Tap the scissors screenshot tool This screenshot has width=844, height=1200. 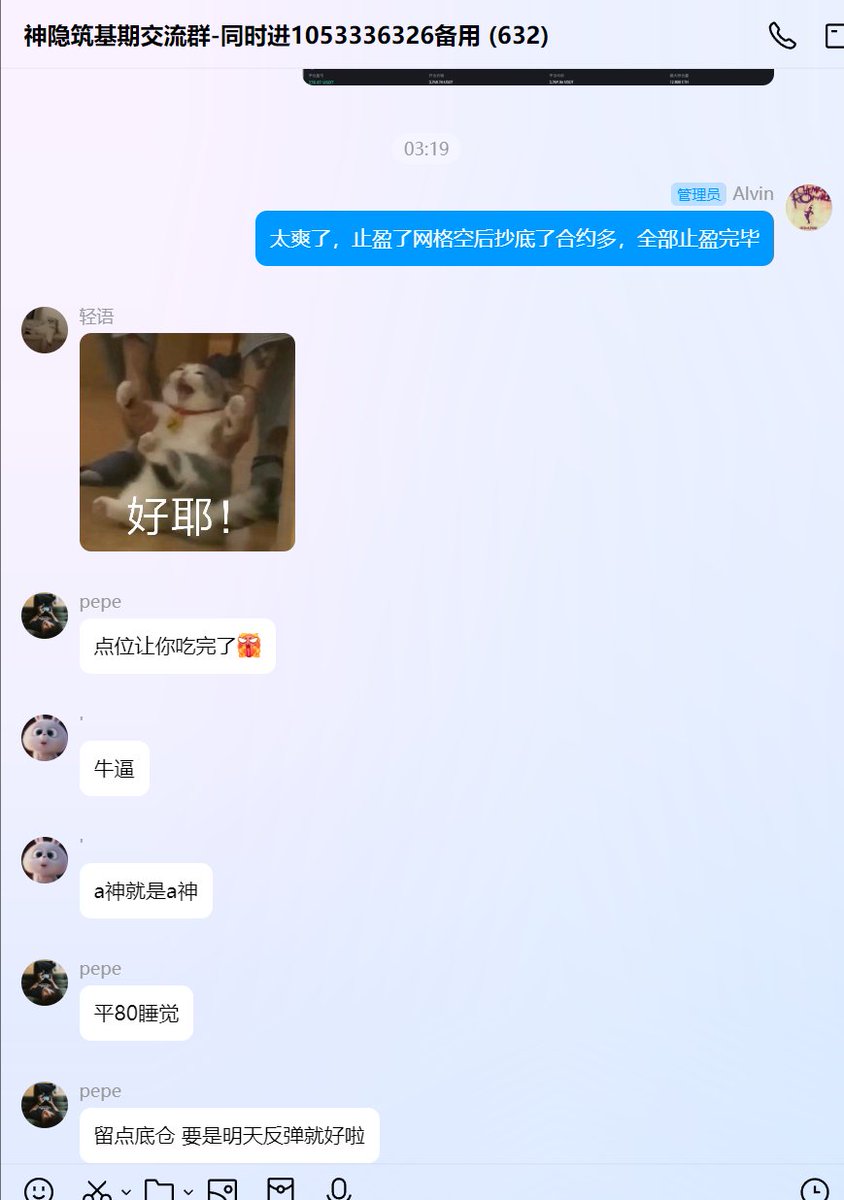point(97,1190)
